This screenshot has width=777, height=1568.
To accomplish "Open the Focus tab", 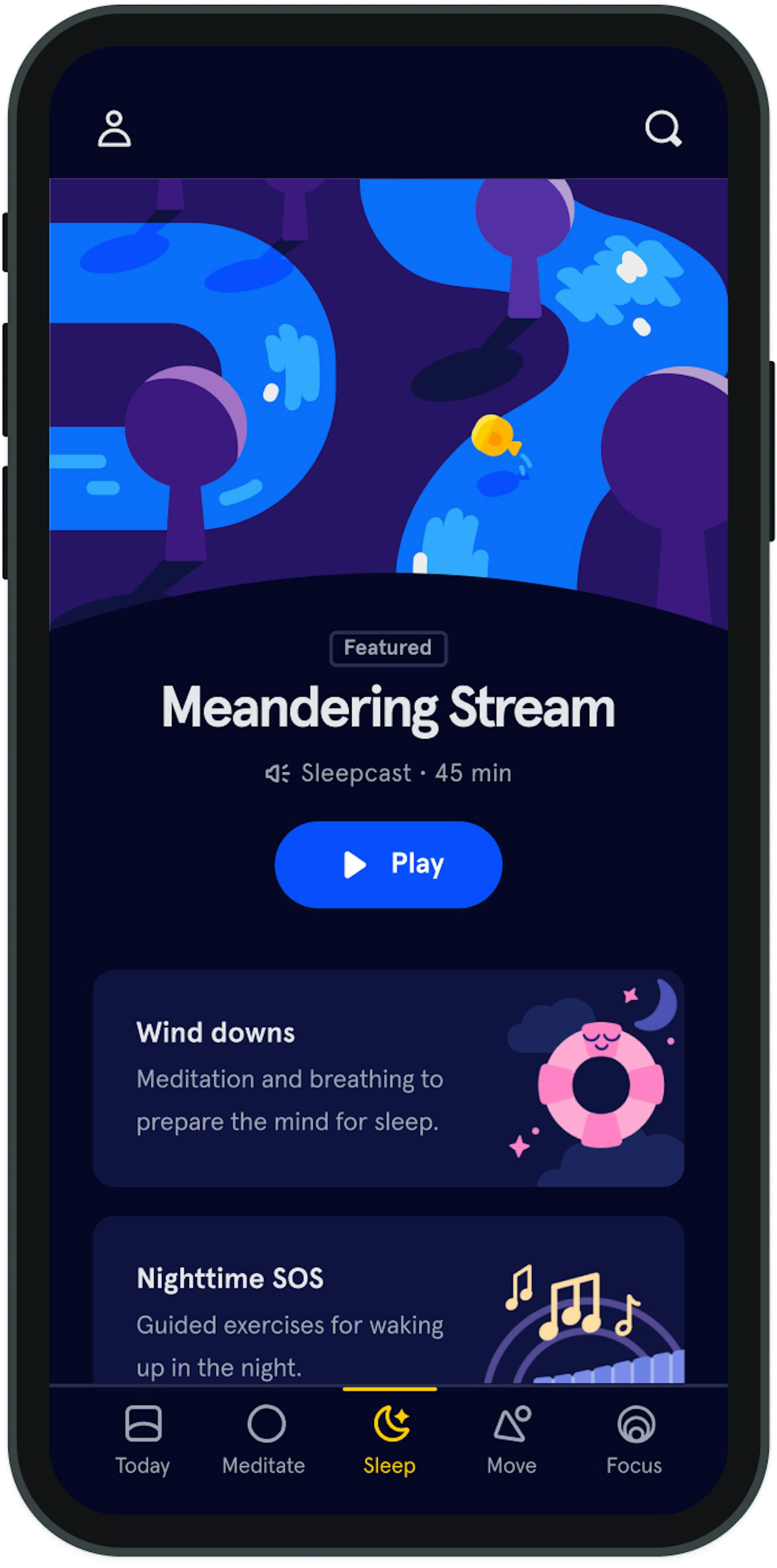I will click(635, 1440).
